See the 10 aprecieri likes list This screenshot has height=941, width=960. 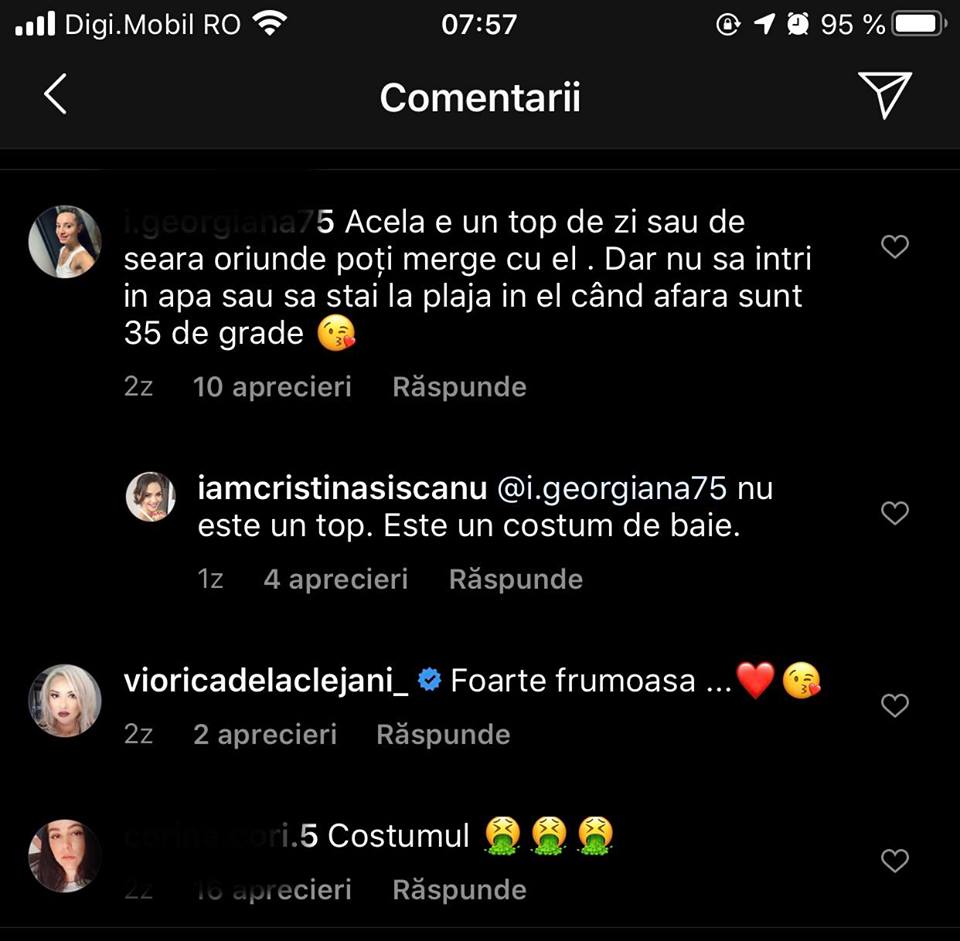(x=272, y=387)
